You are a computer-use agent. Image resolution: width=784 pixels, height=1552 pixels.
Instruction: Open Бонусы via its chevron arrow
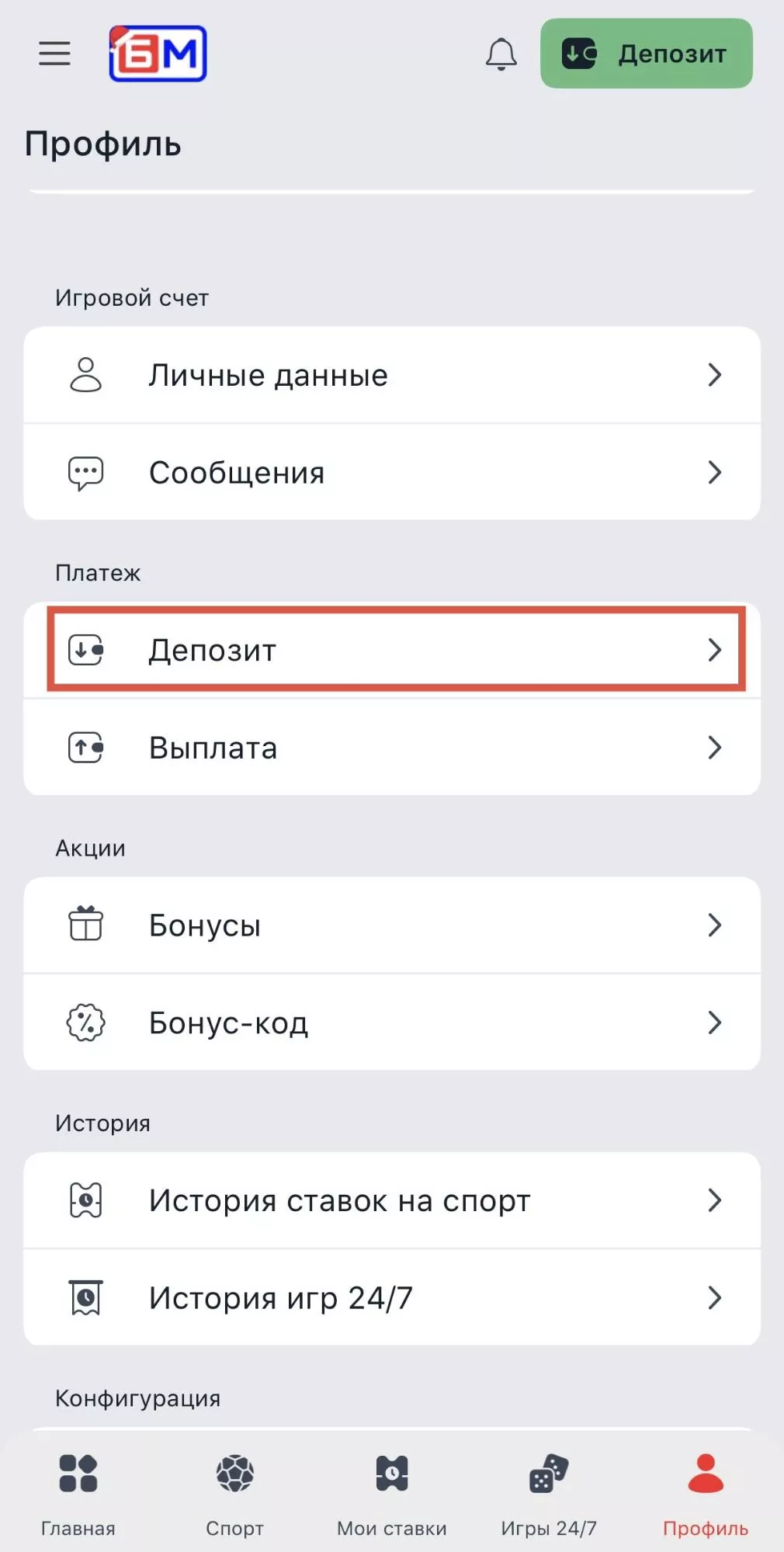pyautogui.click(x=715, y=925)
